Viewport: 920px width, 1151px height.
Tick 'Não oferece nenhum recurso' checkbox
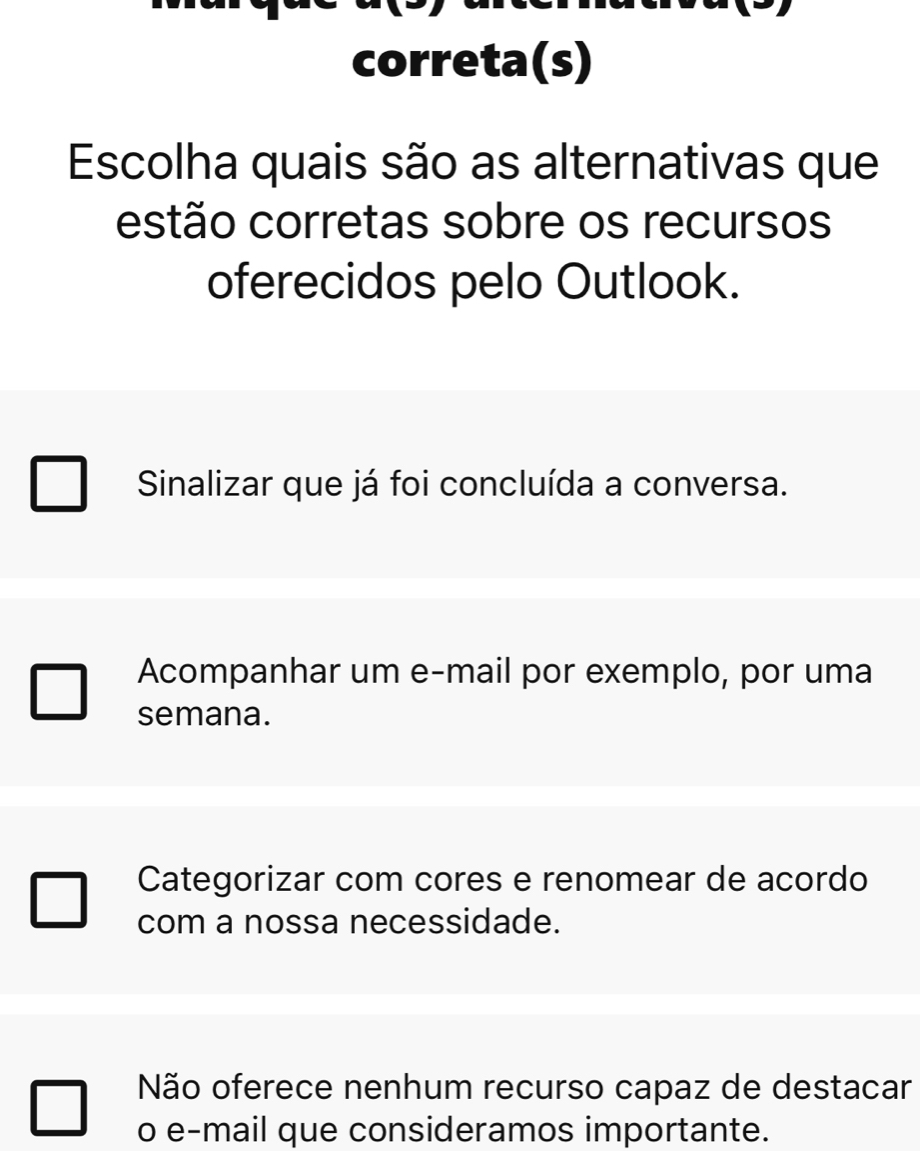pyautogui.click(x=58, y=1108)
